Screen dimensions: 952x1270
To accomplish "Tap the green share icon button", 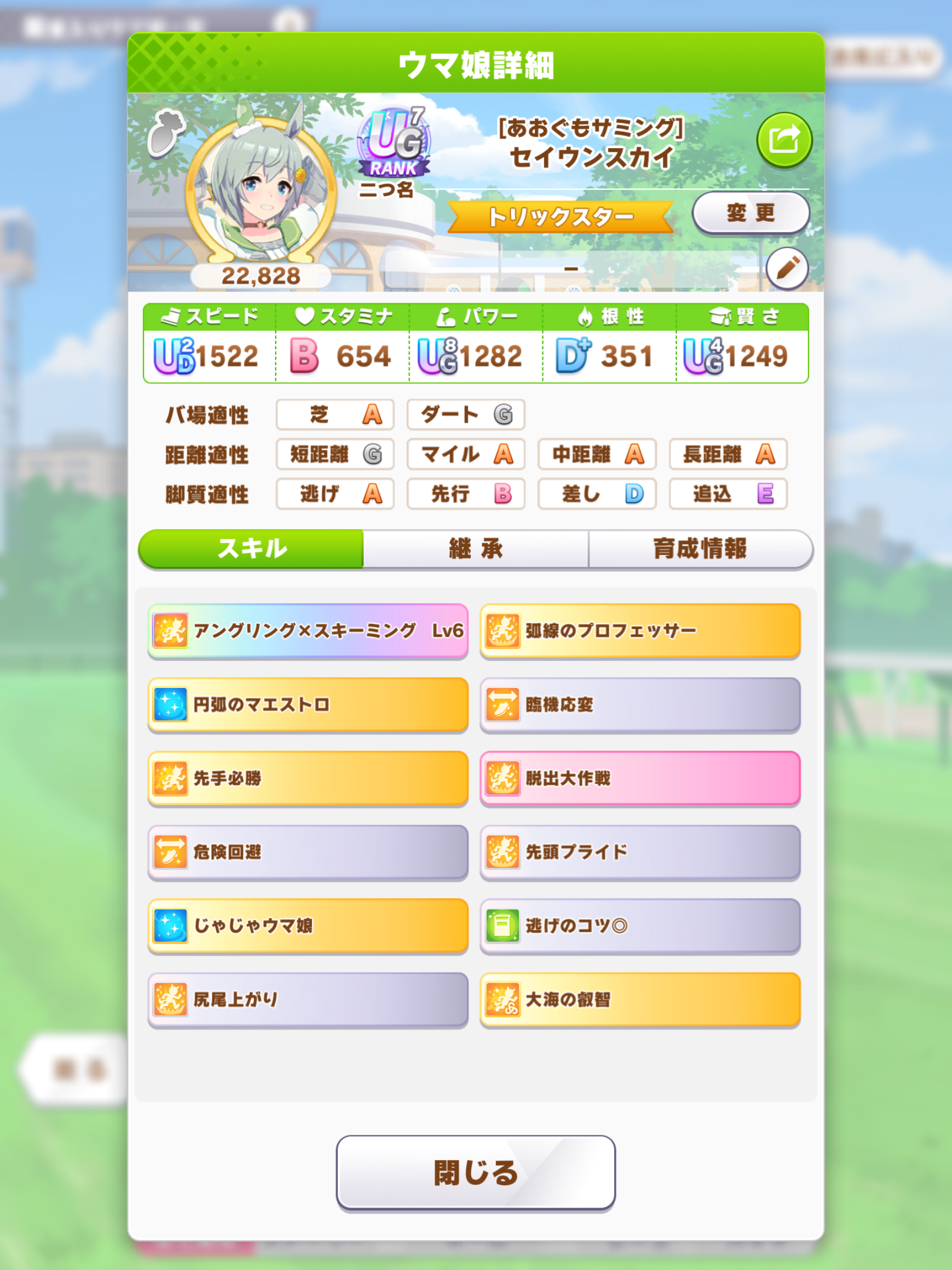I will coord(785,140).
